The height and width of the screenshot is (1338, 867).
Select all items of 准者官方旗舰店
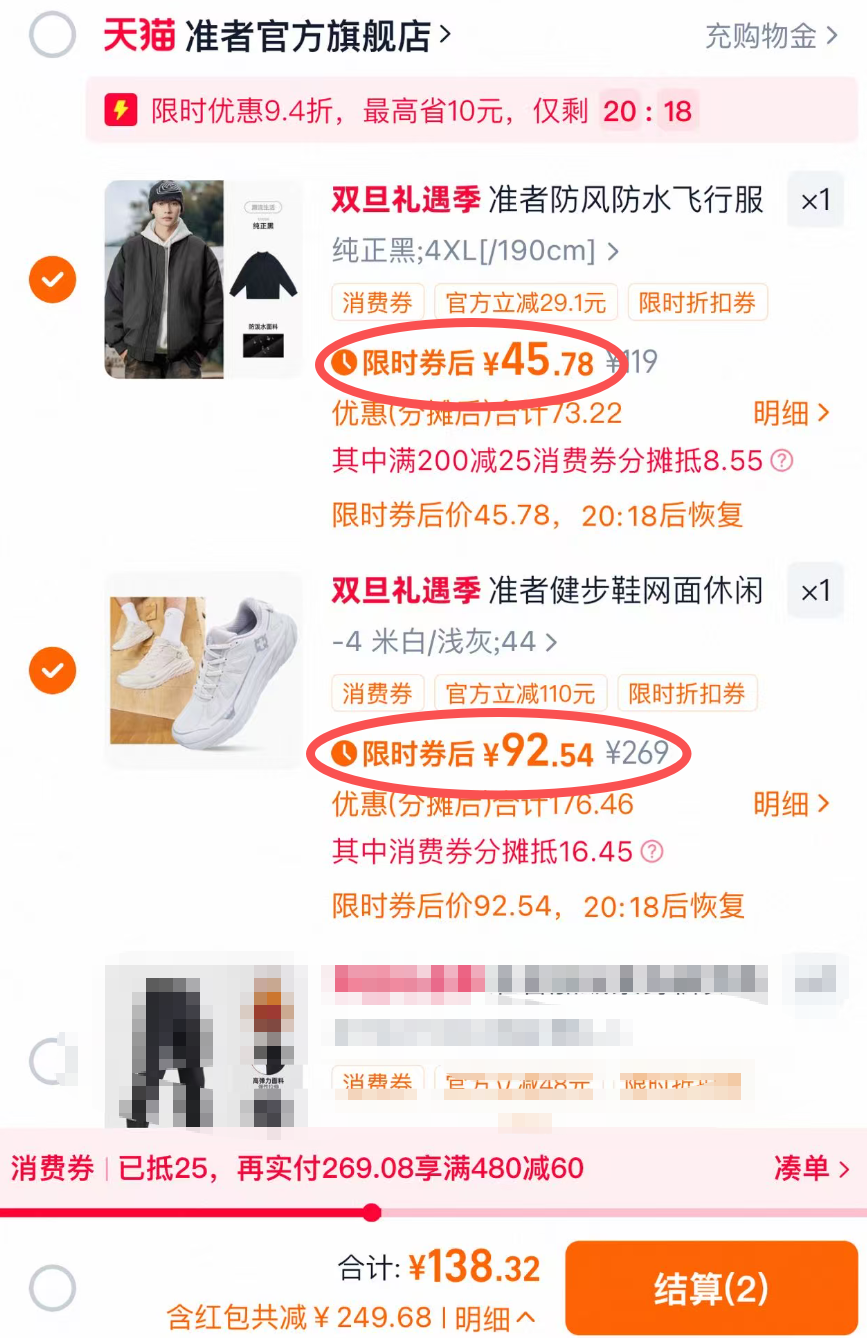[x=52, y=36]
